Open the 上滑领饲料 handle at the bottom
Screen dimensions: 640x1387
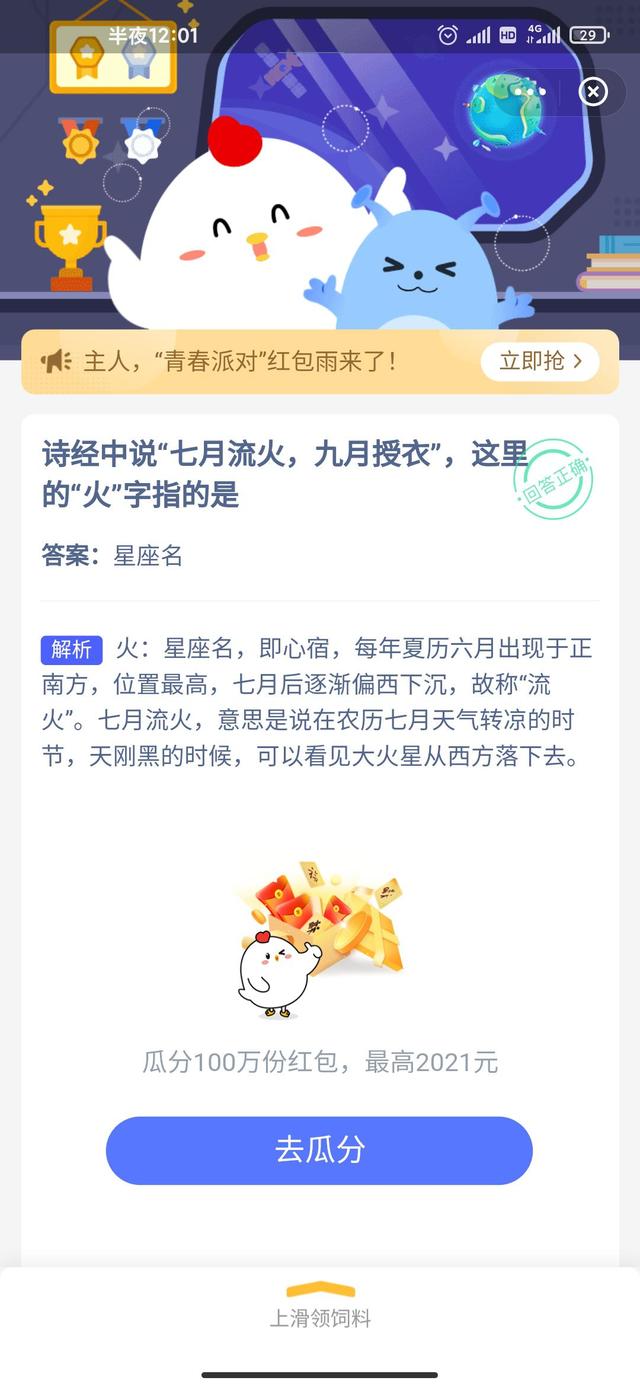(x=320, y=1306)
